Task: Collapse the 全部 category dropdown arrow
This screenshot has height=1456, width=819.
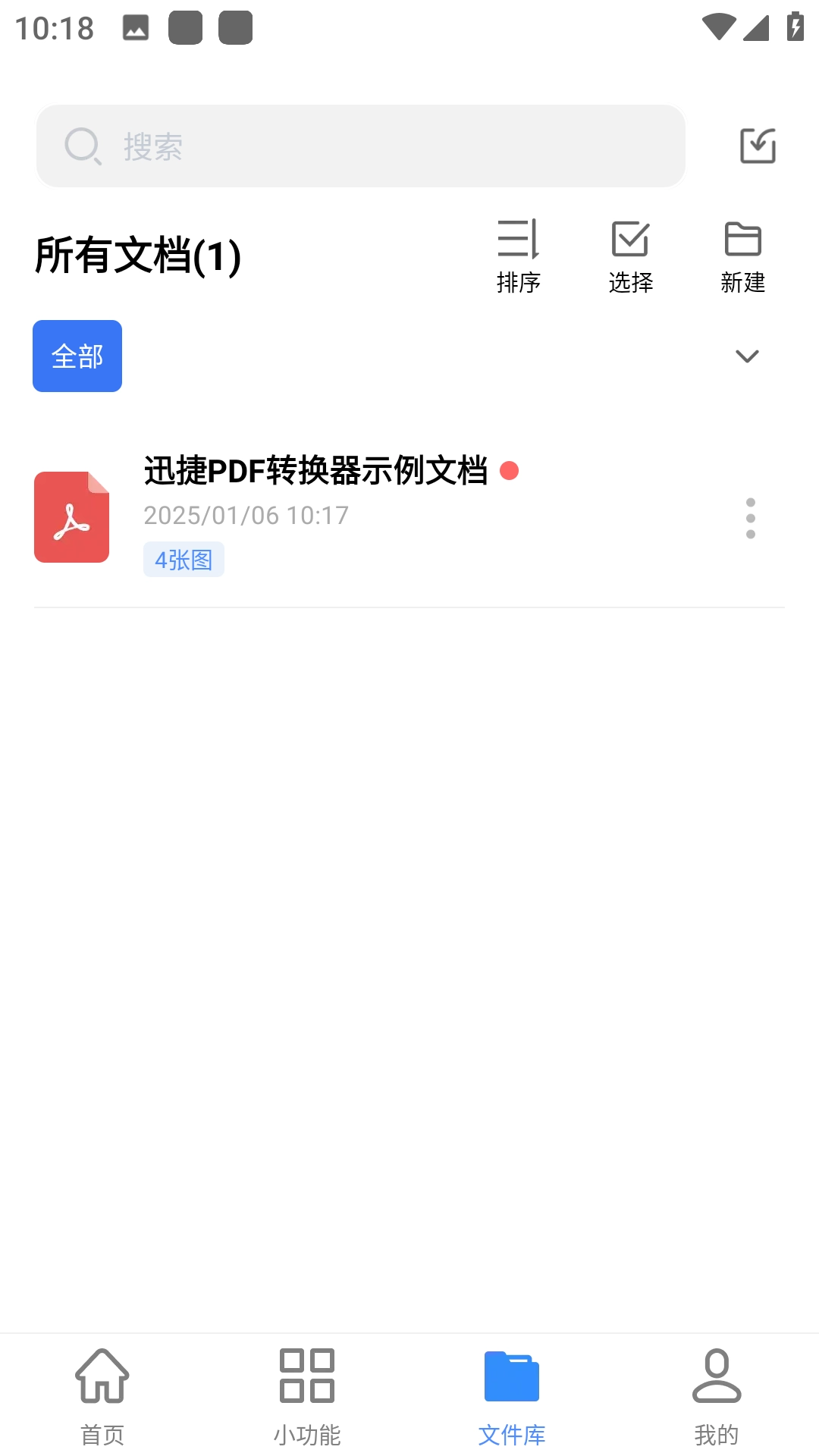Action: coord(746,356)
